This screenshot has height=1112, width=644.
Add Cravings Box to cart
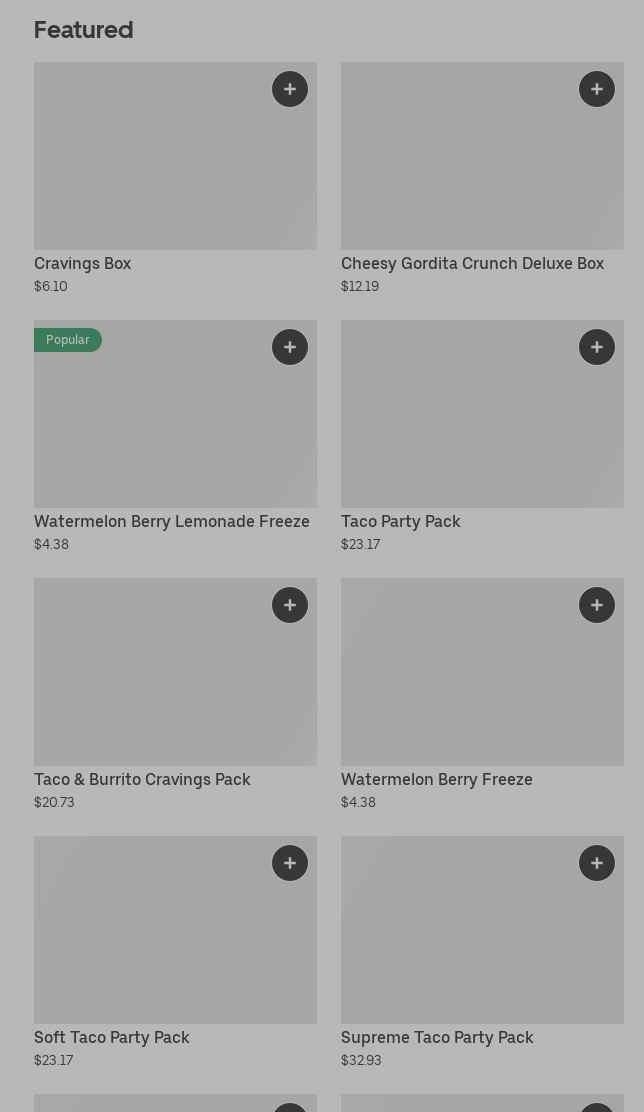290,89
